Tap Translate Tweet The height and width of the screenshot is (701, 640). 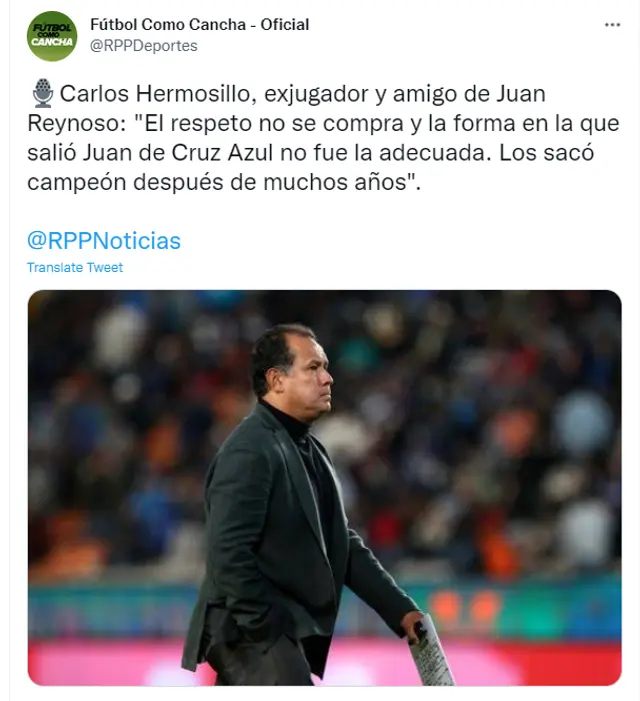[x=75, y=268]
